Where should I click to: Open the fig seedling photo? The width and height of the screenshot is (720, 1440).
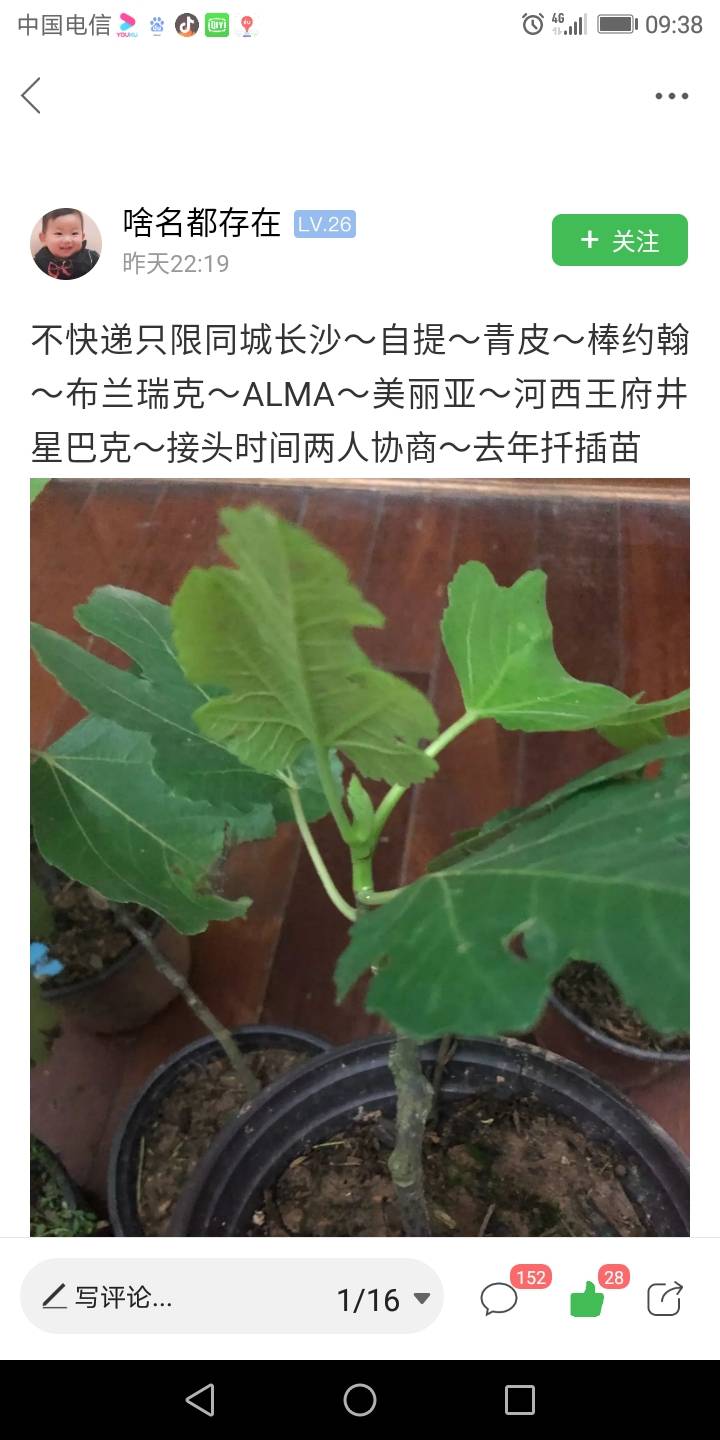[x=360, y=856]
